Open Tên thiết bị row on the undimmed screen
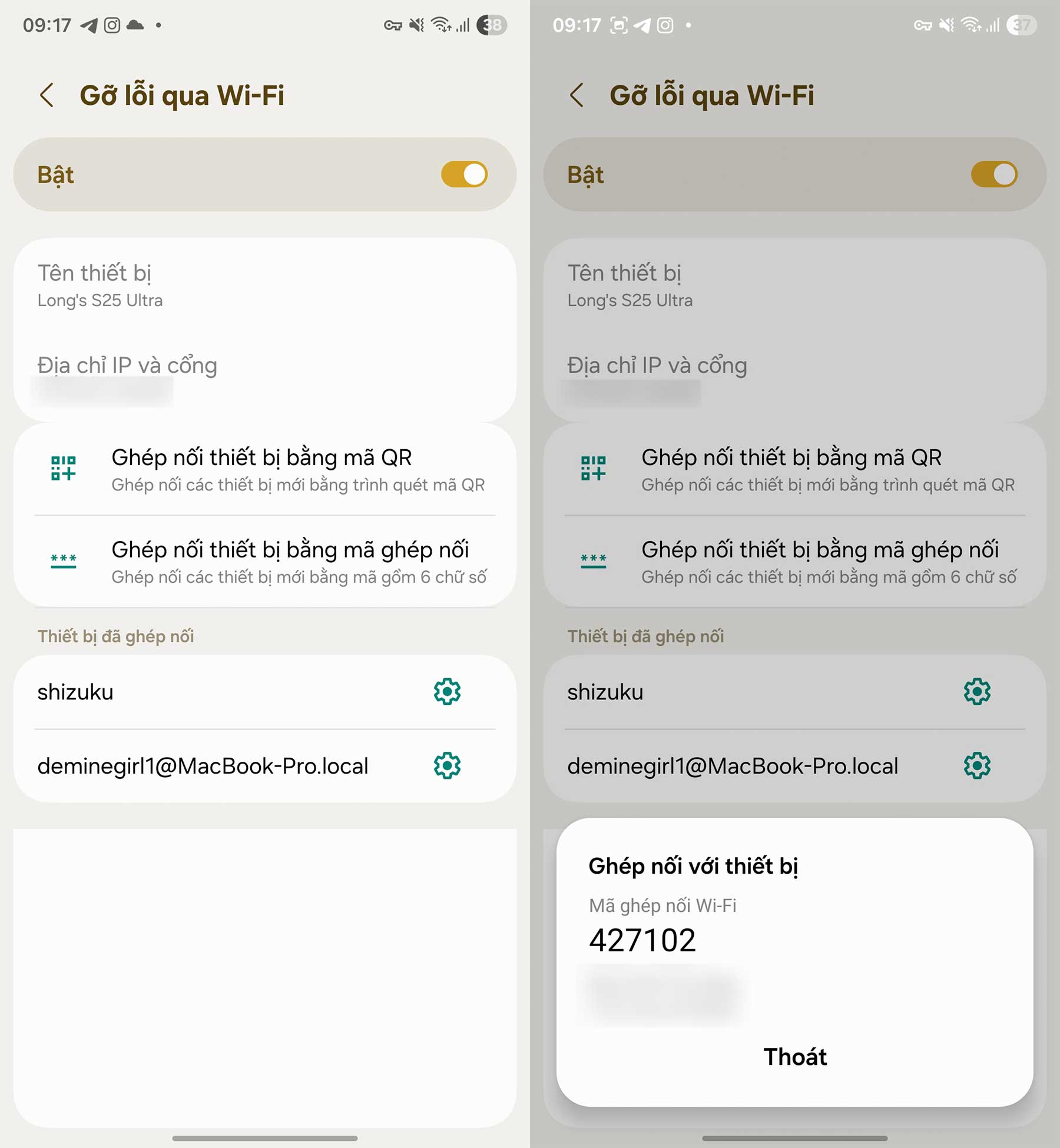Image resolution: width=1060 pixels, height=1148 pixels. (265, 286)
